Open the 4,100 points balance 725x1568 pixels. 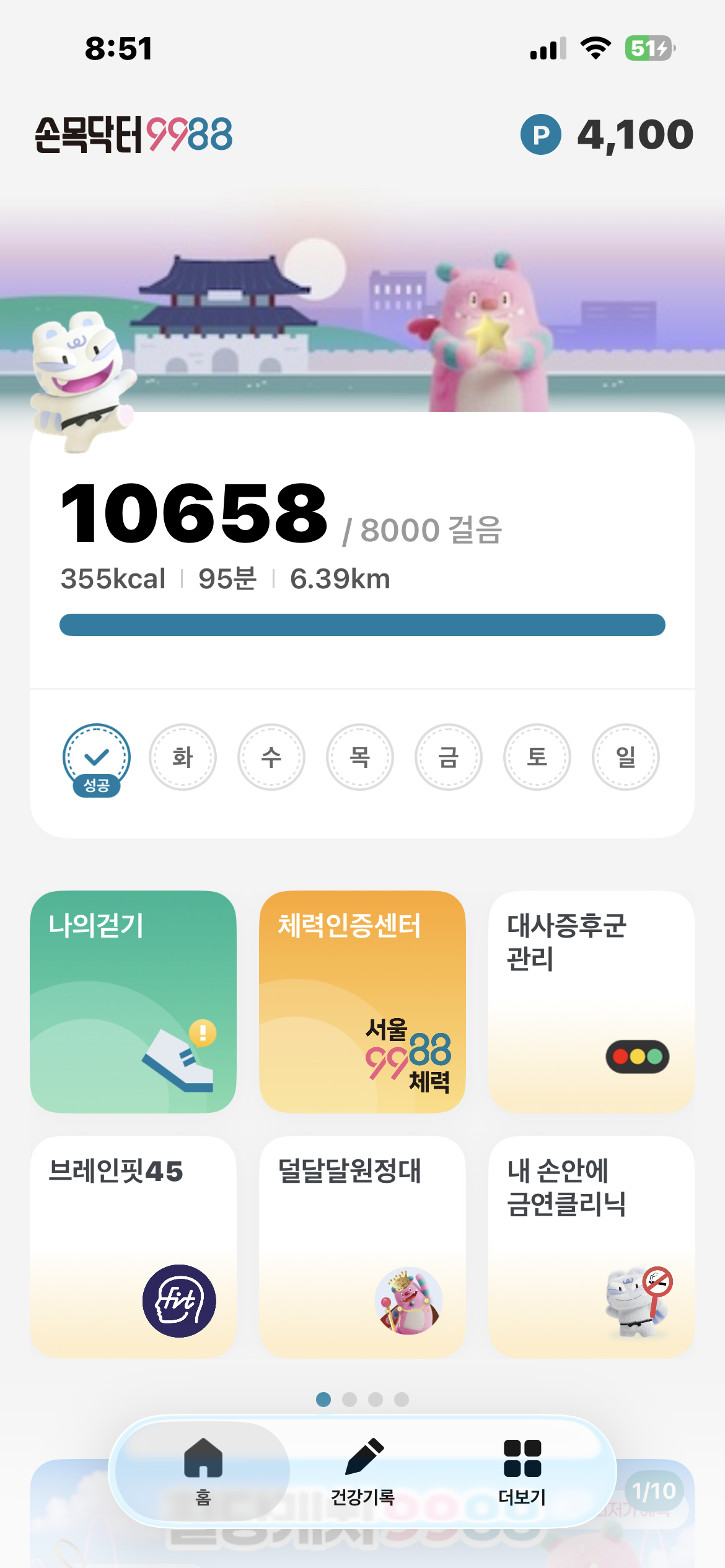coord(607,134)
